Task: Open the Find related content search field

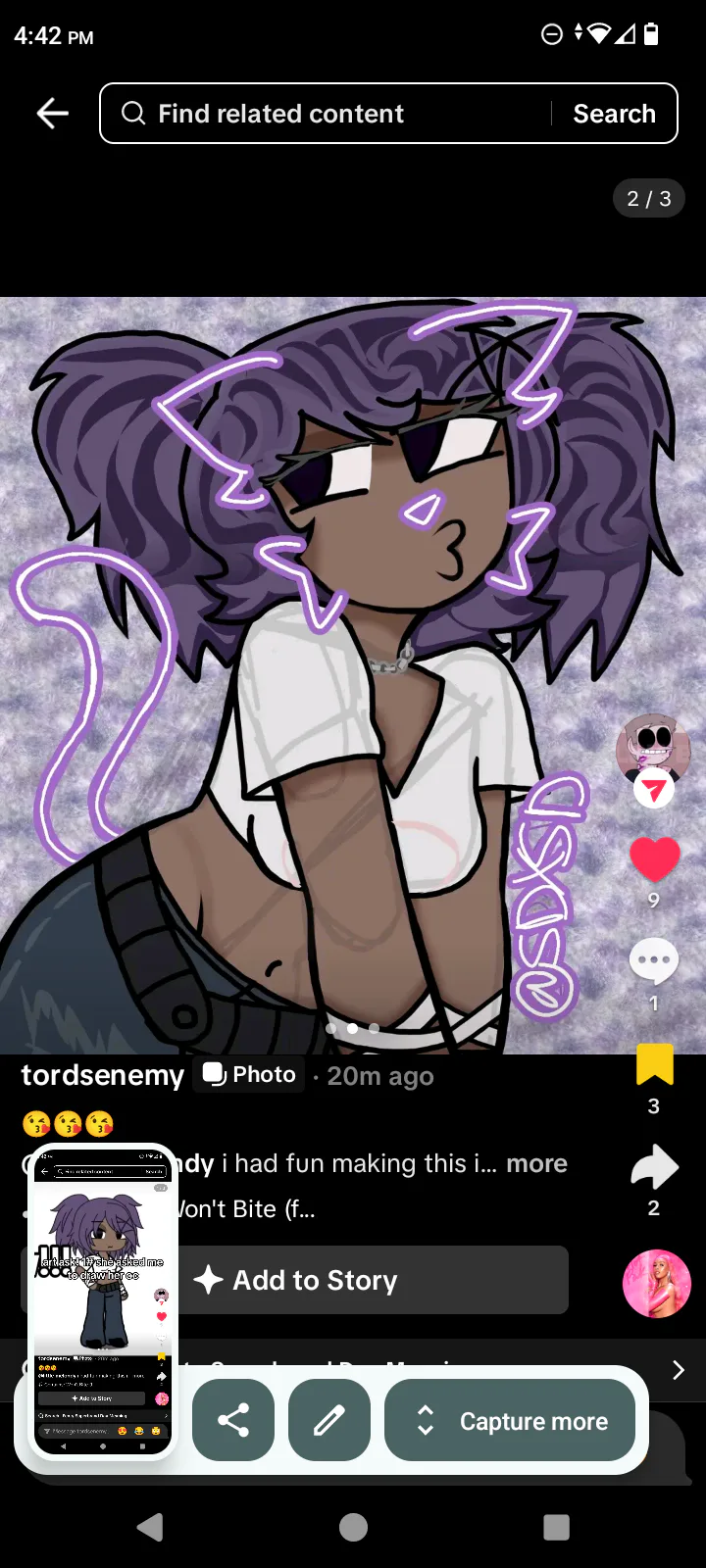Action: pos(333,114)
